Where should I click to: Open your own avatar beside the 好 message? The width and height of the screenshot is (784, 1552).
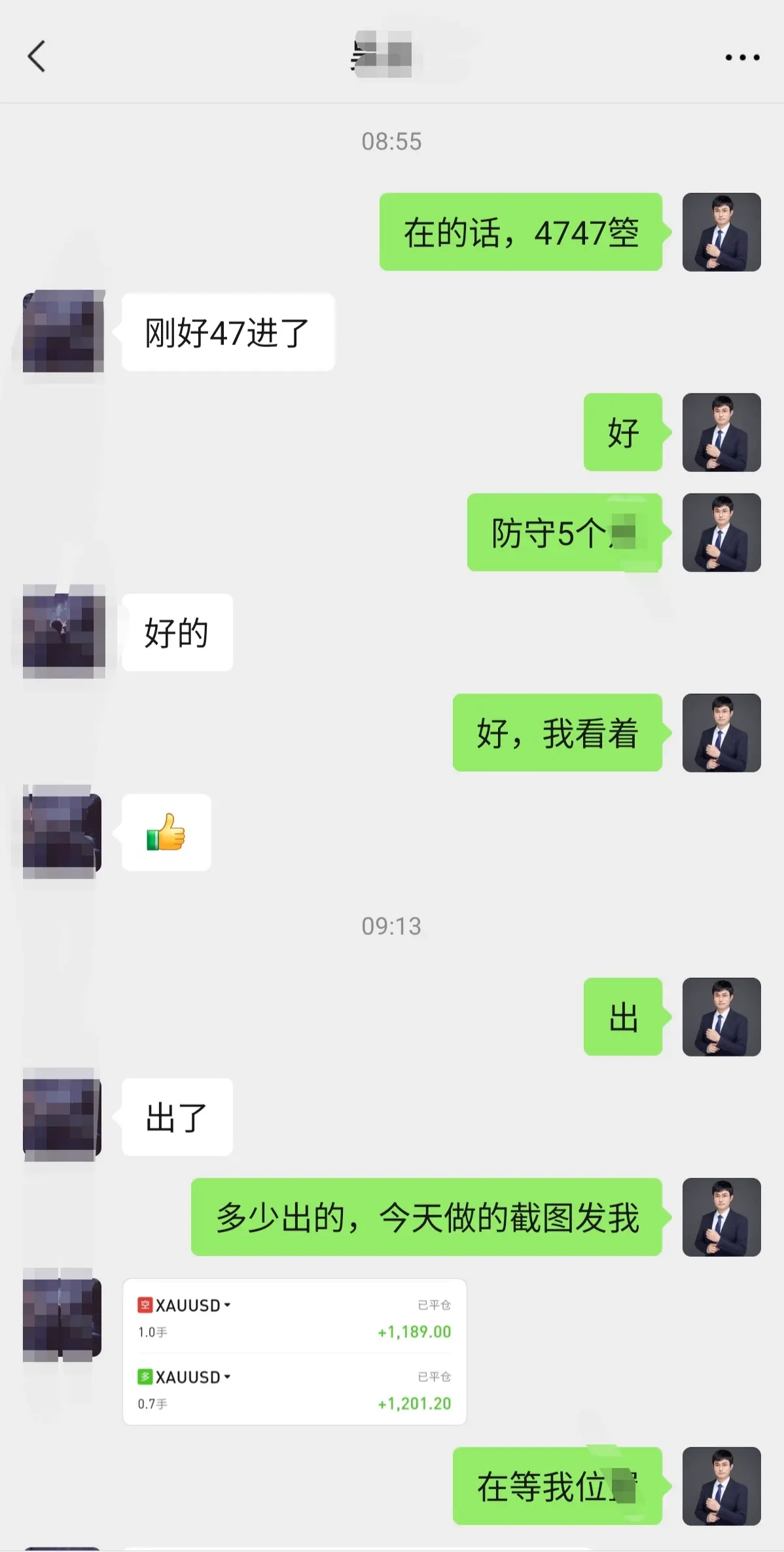coord(722,432)
